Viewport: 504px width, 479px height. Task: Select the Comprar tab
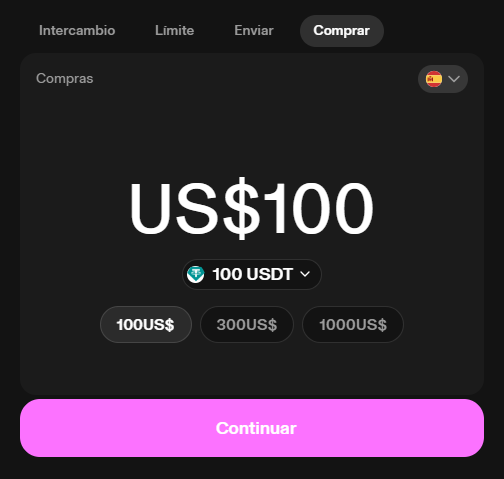pyautogui.click(x=342, y=31)
